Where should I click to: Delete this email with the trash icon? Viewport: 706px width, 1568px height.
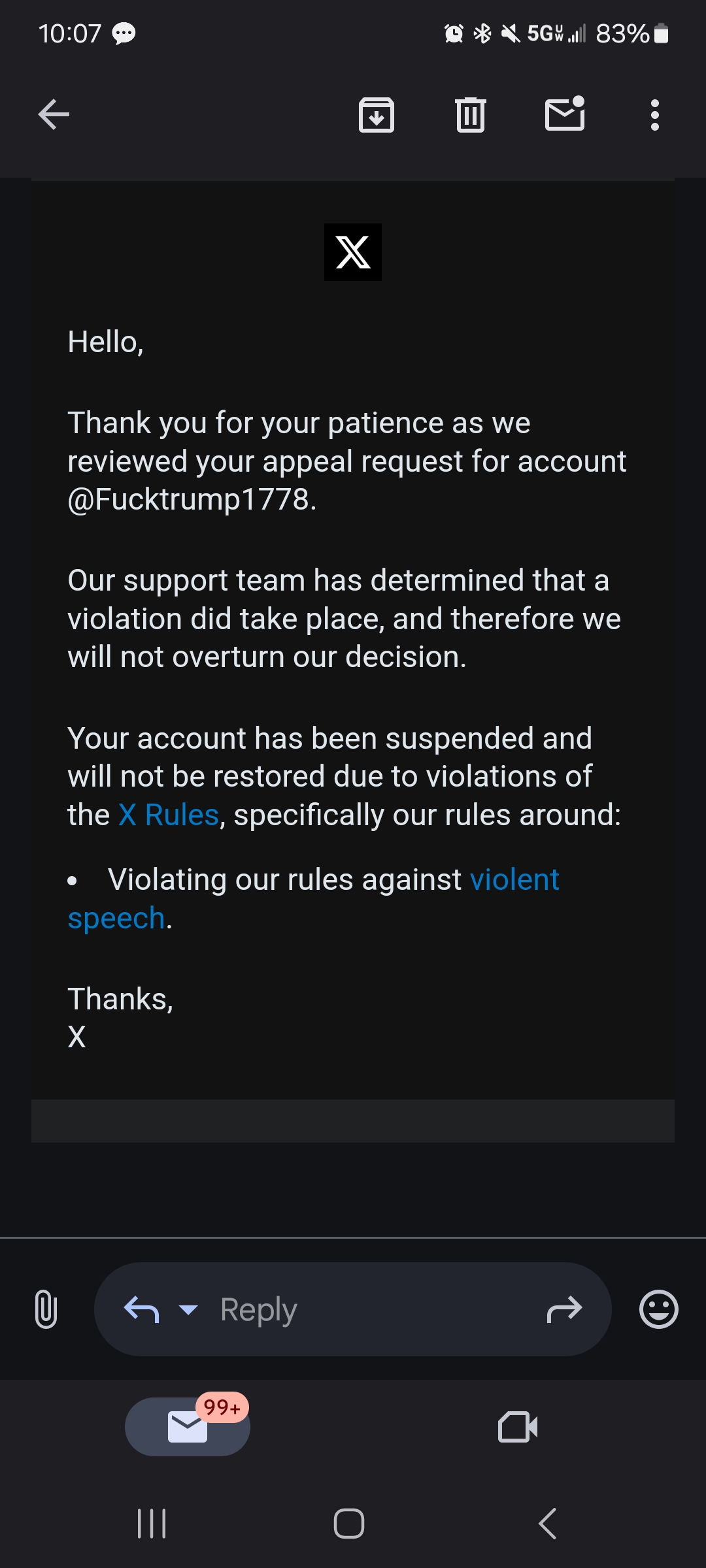471,115
